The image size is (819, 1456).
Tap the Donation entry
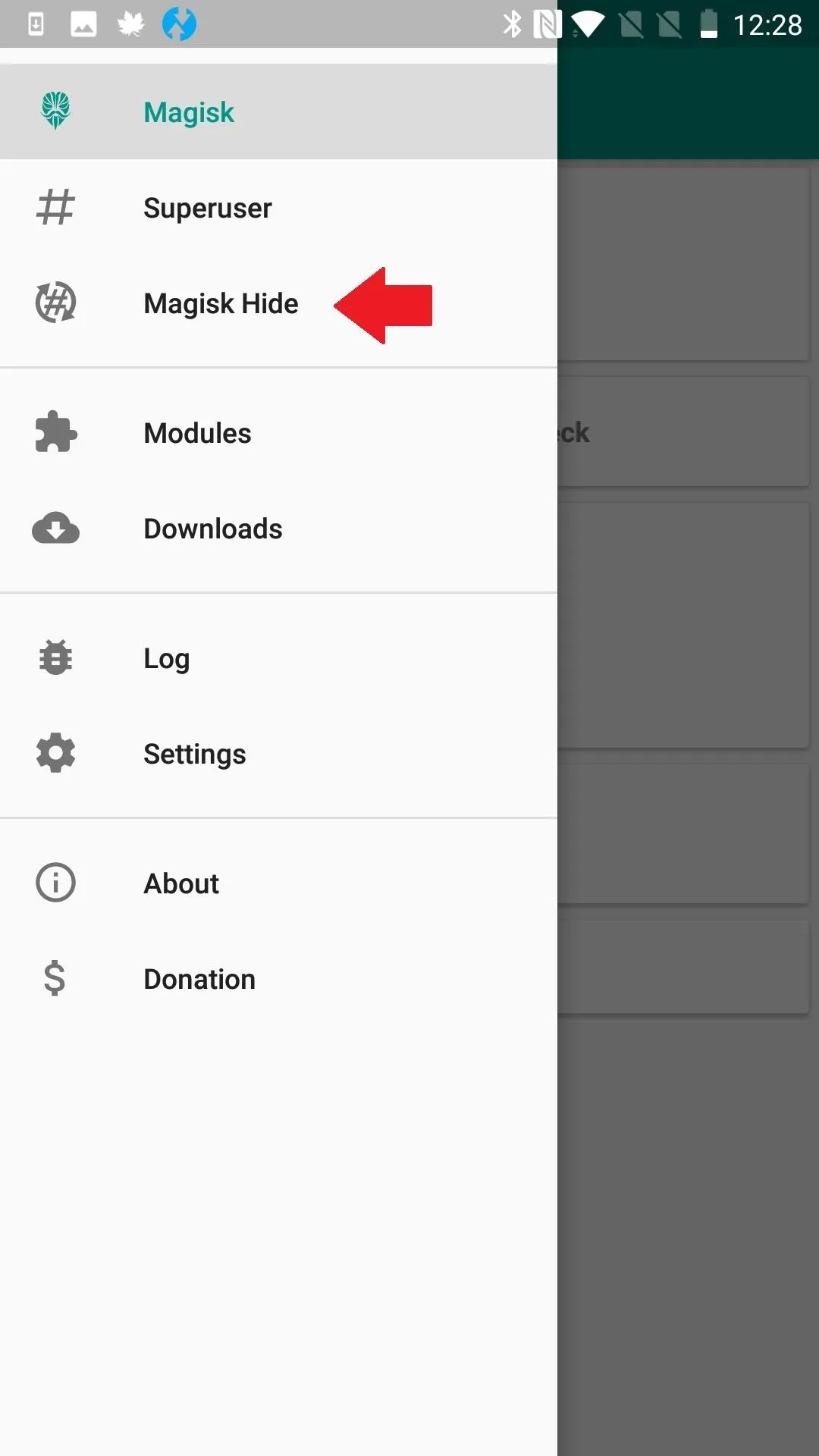(278, 979)
